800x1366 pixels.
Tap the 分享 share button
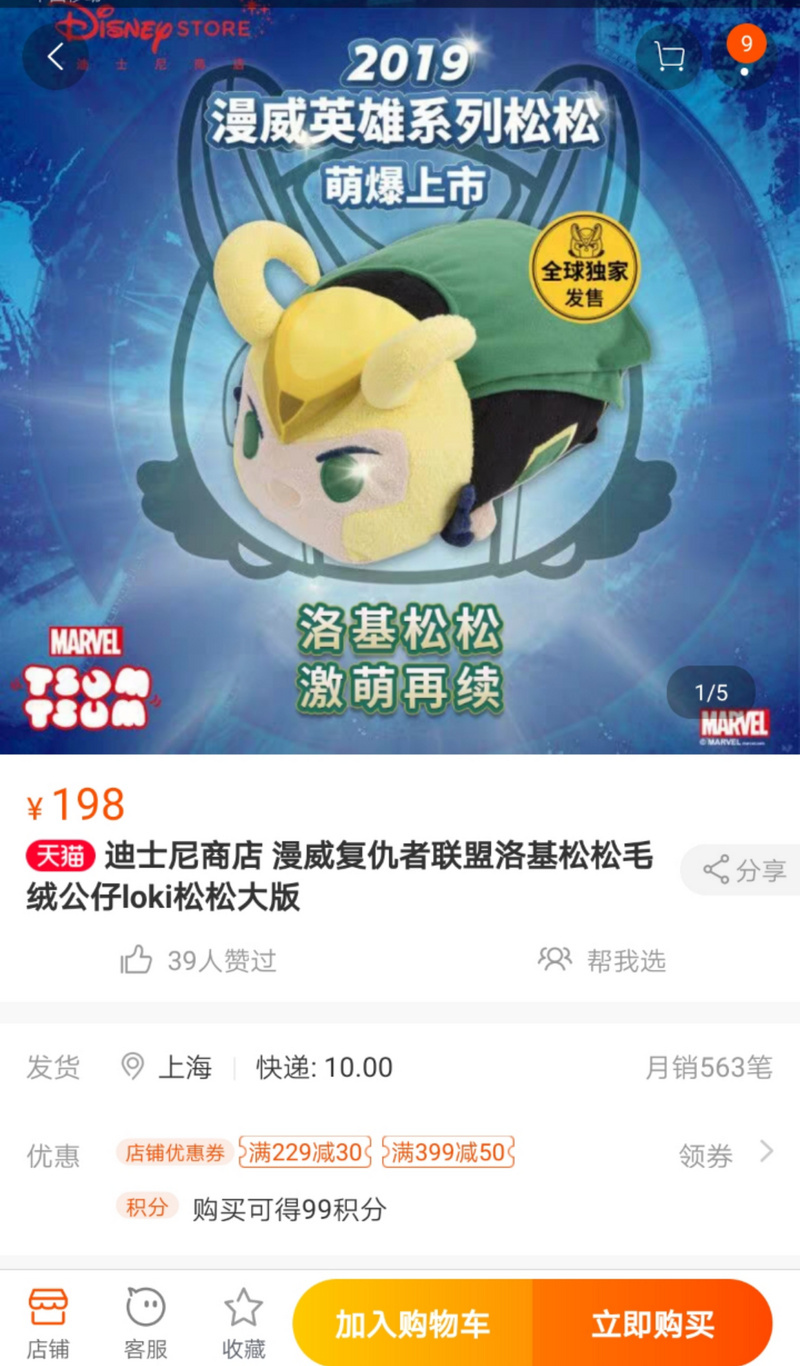pos(744,870)
